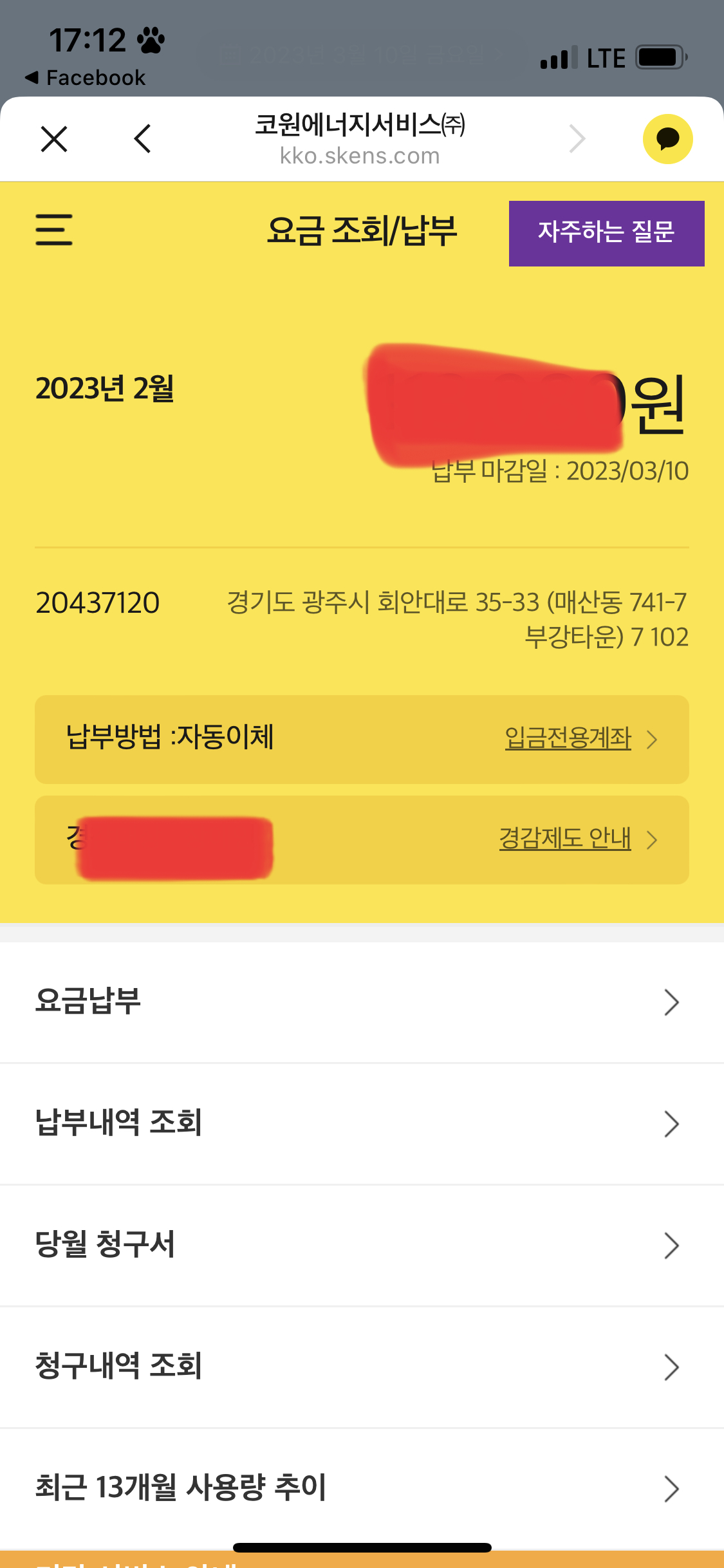Screen dimensions: 724x1568
Task: Open 당월 청구서
Action: tap(362, 1245)
